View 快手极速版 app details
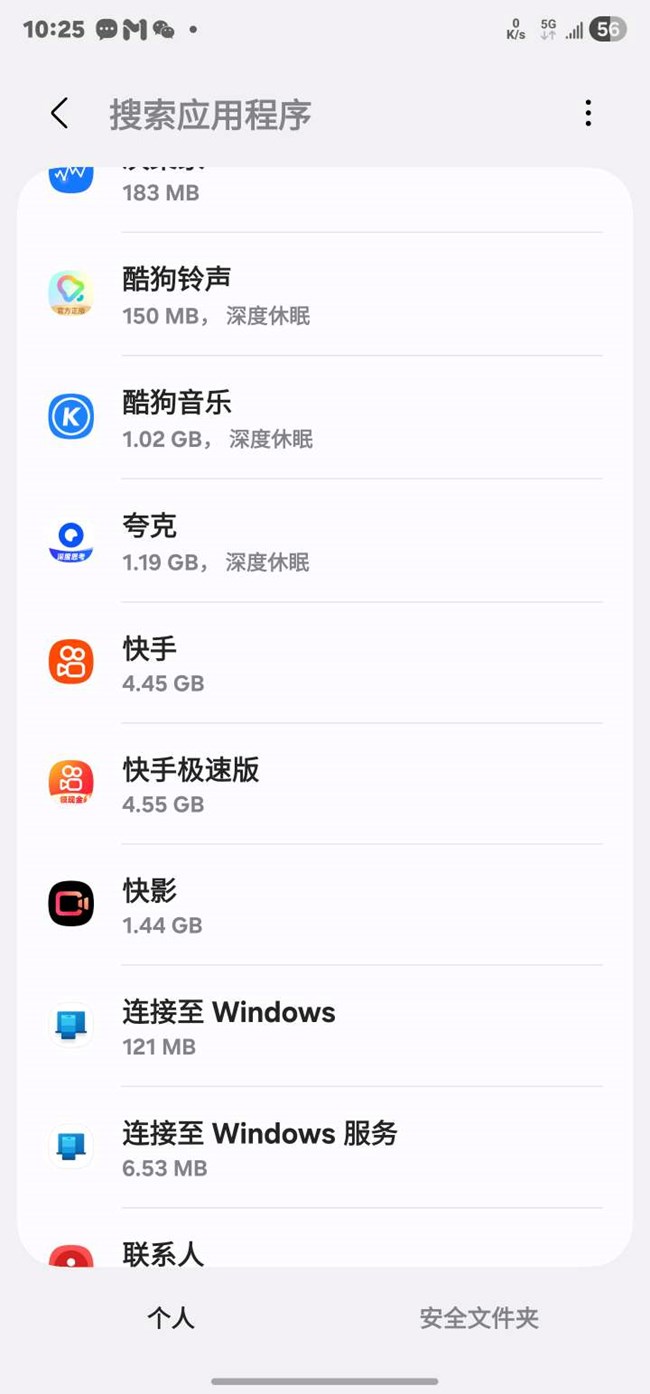This screenshot has width=650, height=1394. (x=325, y=784)
